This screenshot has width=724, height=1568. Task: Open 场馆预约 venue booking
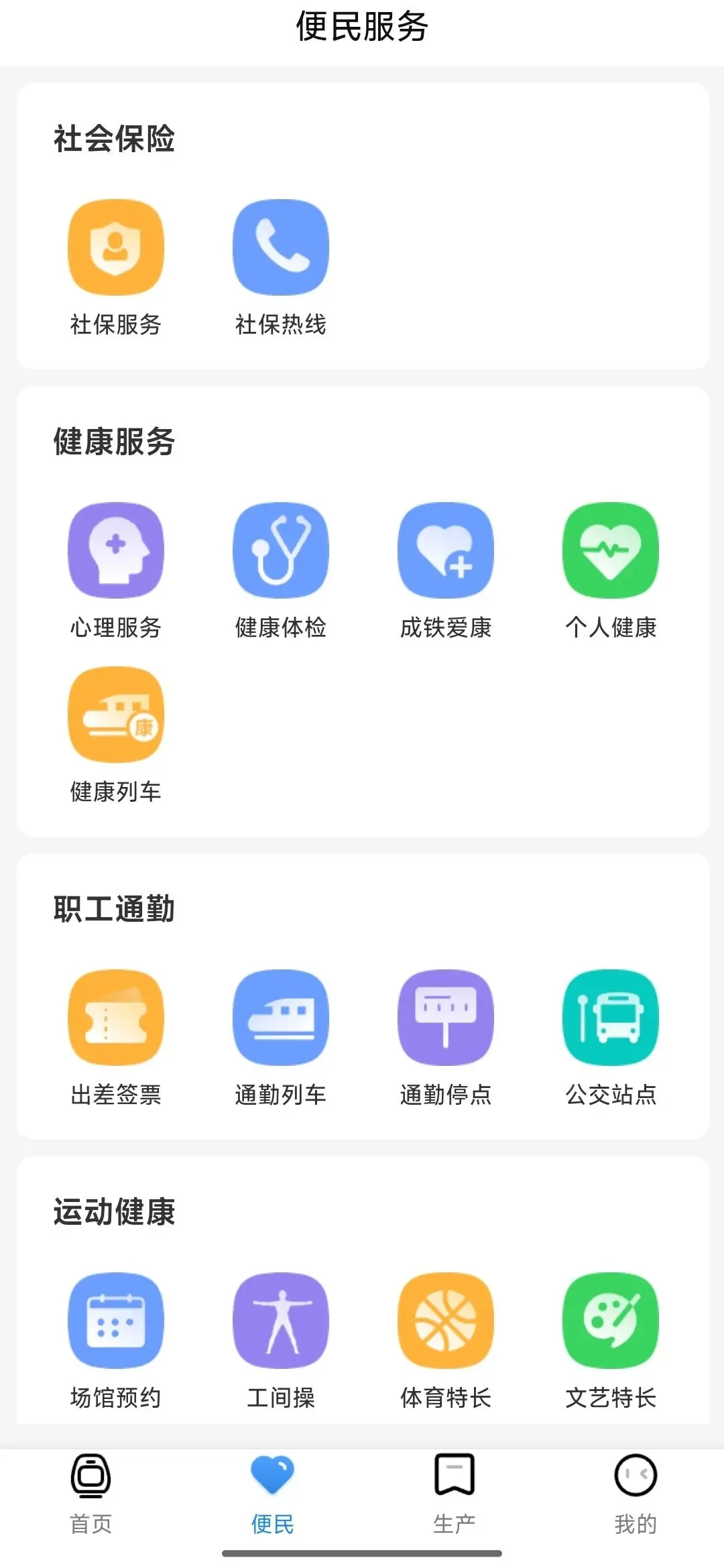(x=116, y=1321)
